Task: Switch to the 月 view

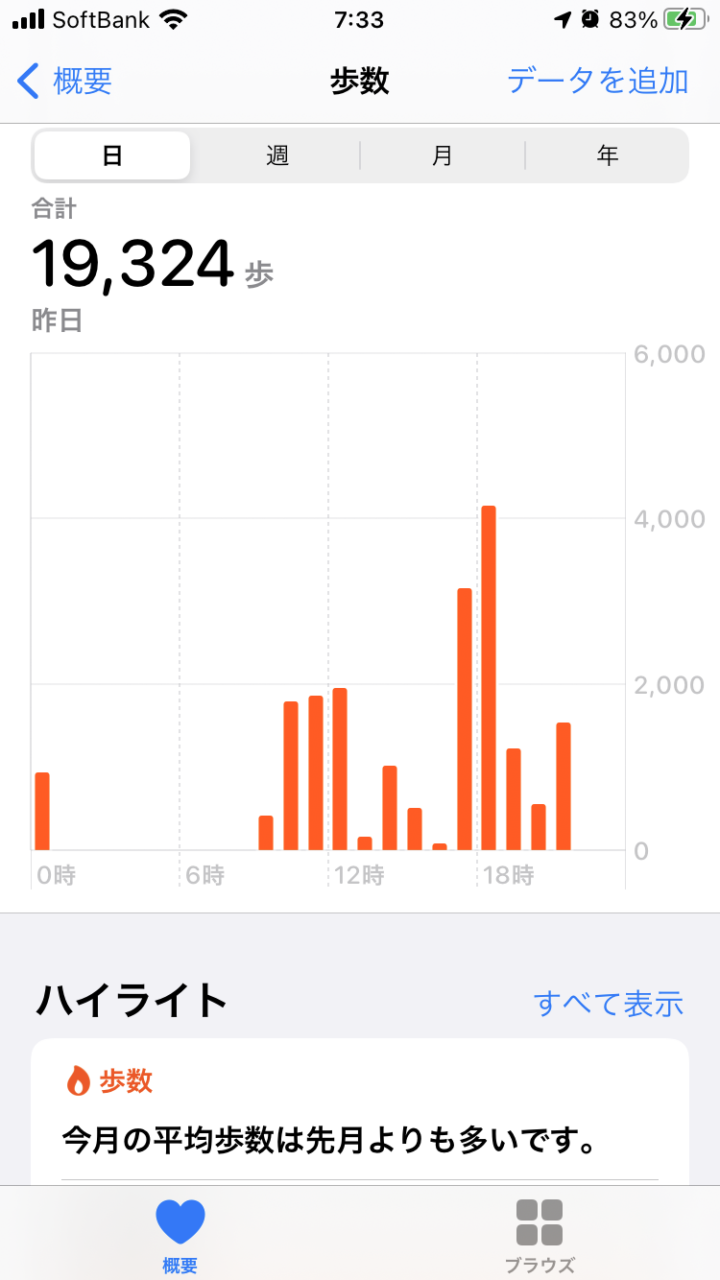Action: point(442,156)
